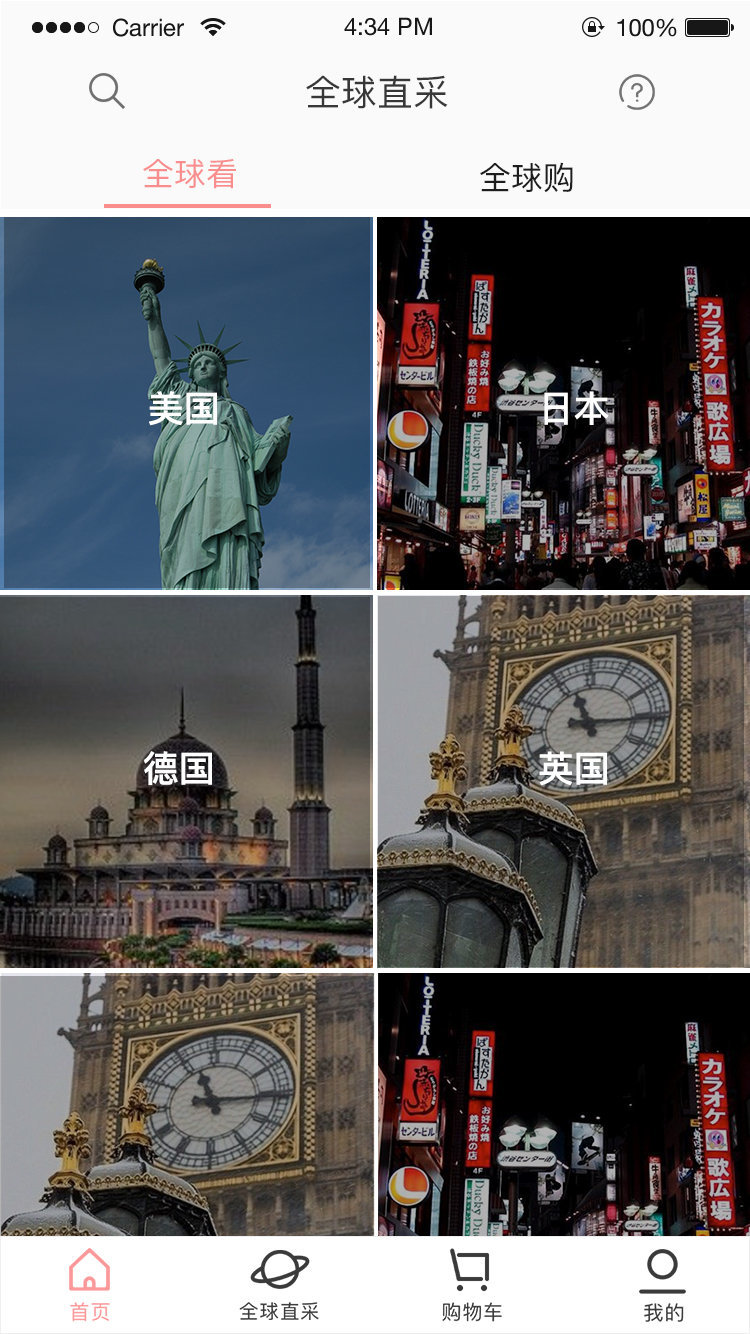
Task: Switch to the 全球看 tab
Action: tap(189, 176)
